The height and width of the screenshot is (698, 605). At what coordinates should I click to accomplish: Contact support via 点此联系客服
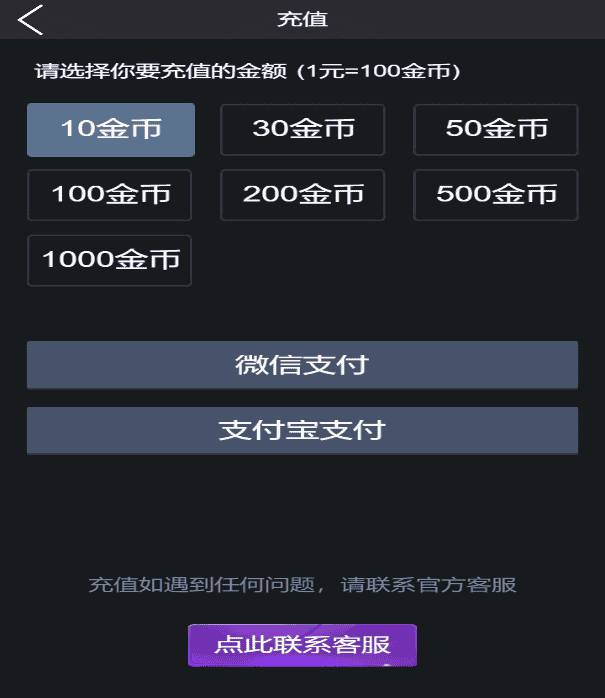pyautogui.click(x=302, y=646)
